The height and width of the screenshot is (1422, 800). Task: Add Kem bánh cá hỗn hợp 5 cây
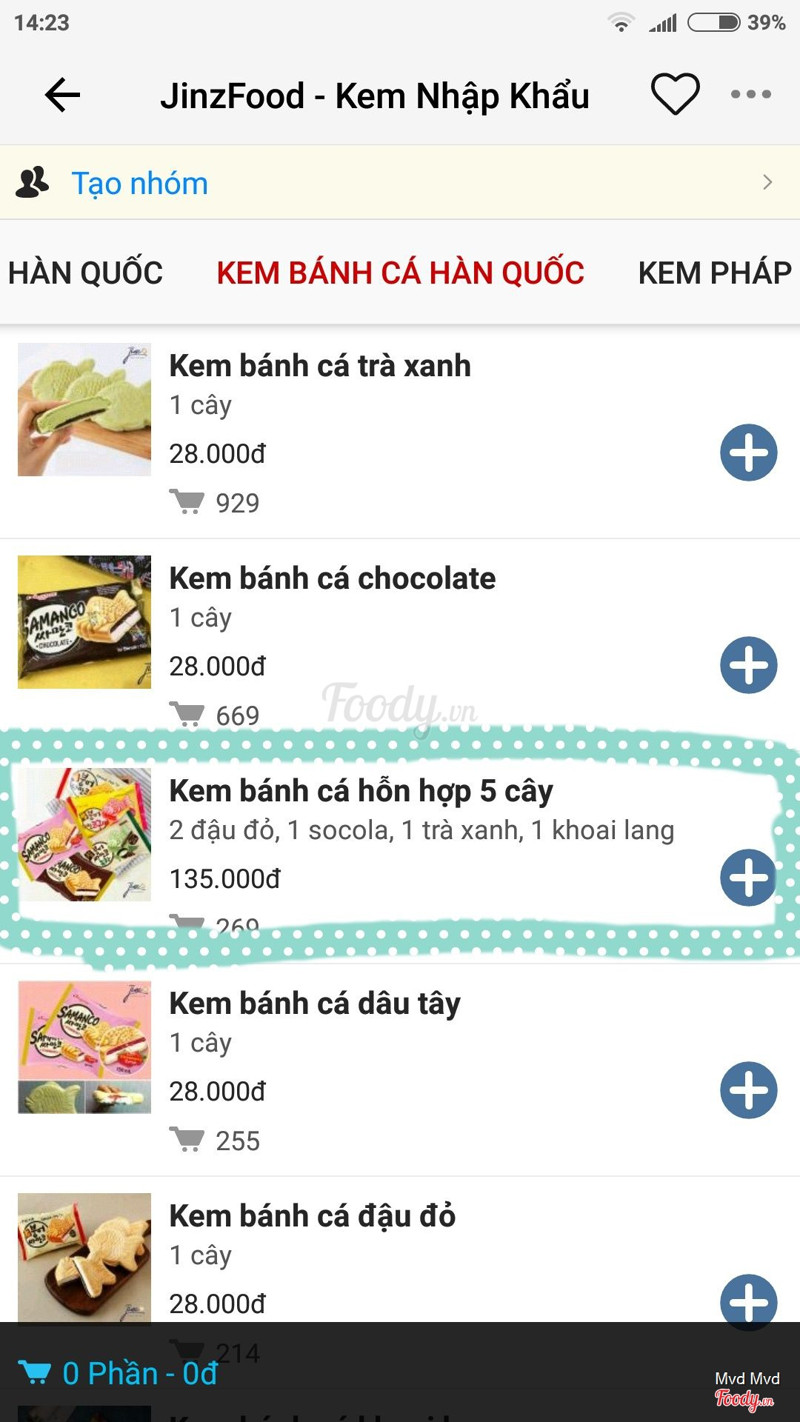[x=748, y=878]
